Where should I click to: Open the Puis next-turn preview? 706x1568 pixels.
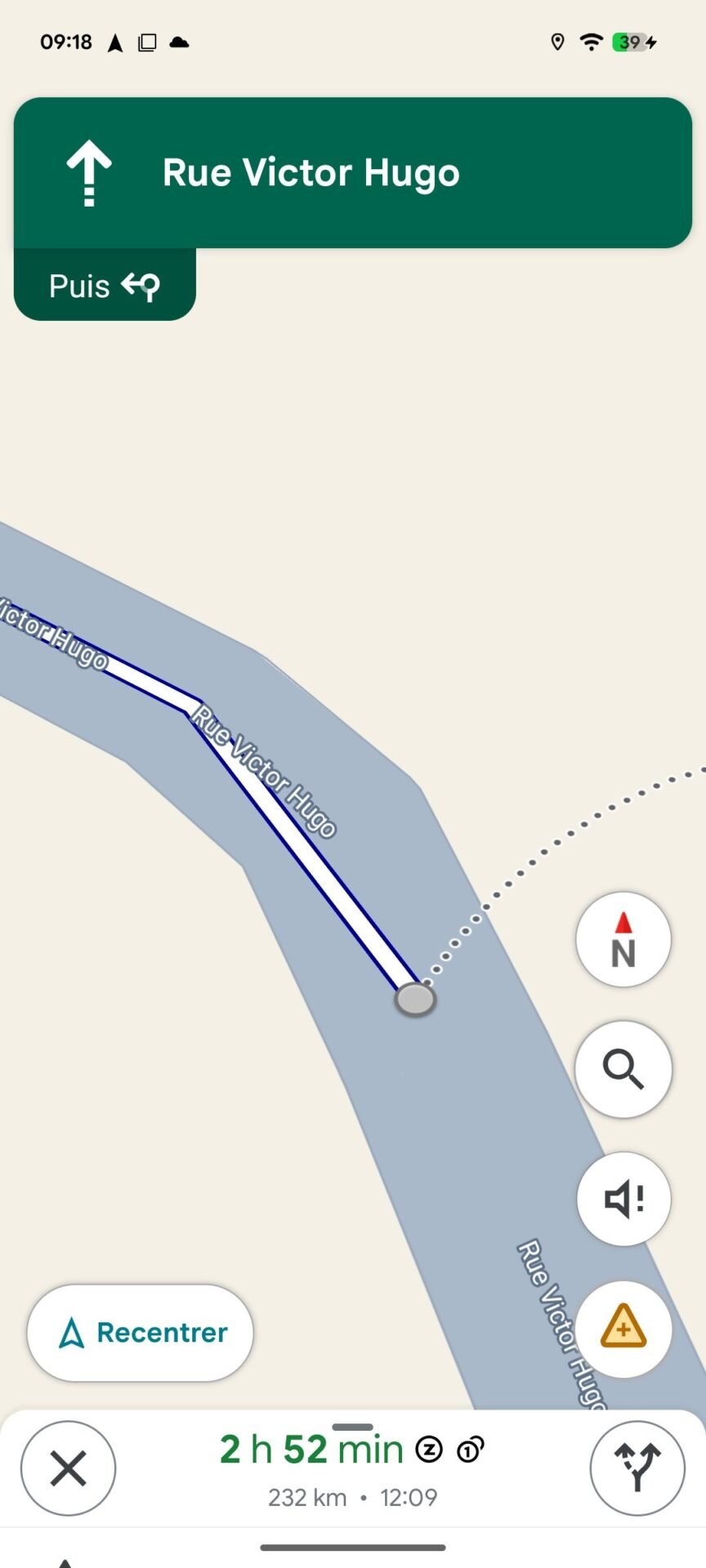point(105,285)
